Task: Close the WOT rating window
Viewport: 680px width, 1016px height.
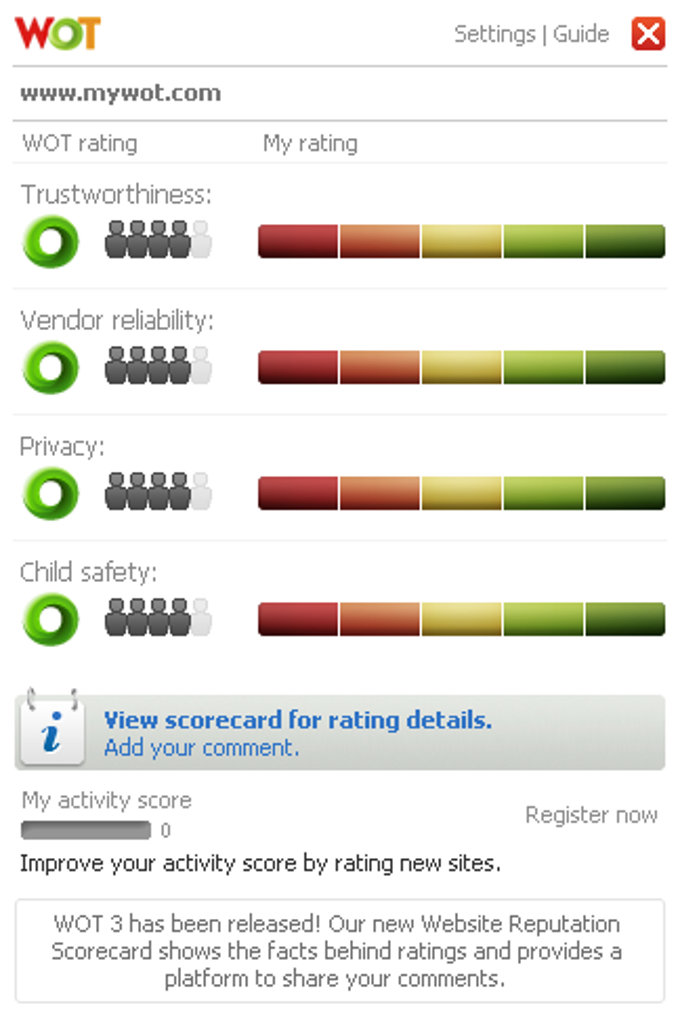Action: coord(648,35)
